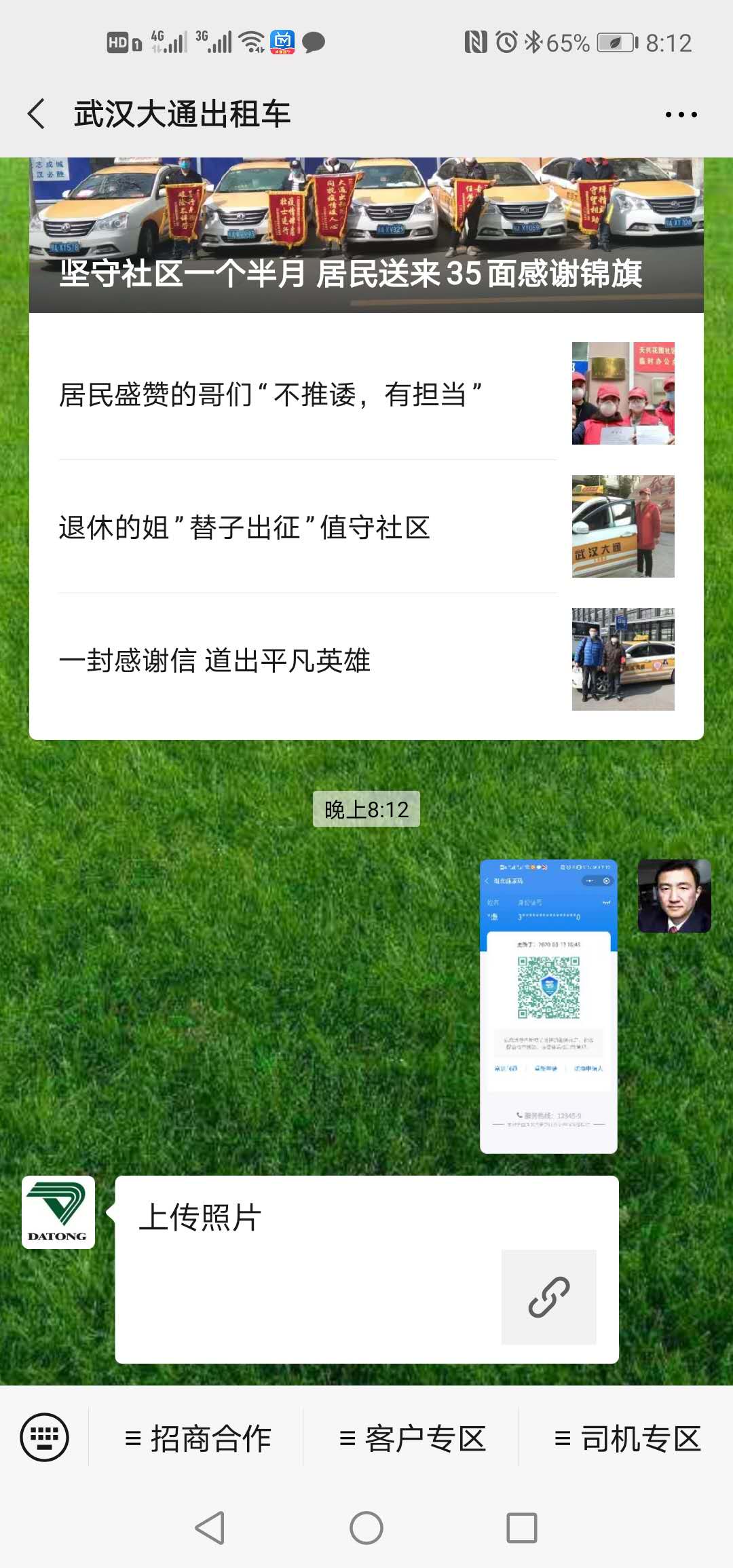
Task: View the sent health code screenshot
Action: point(548,1006)
